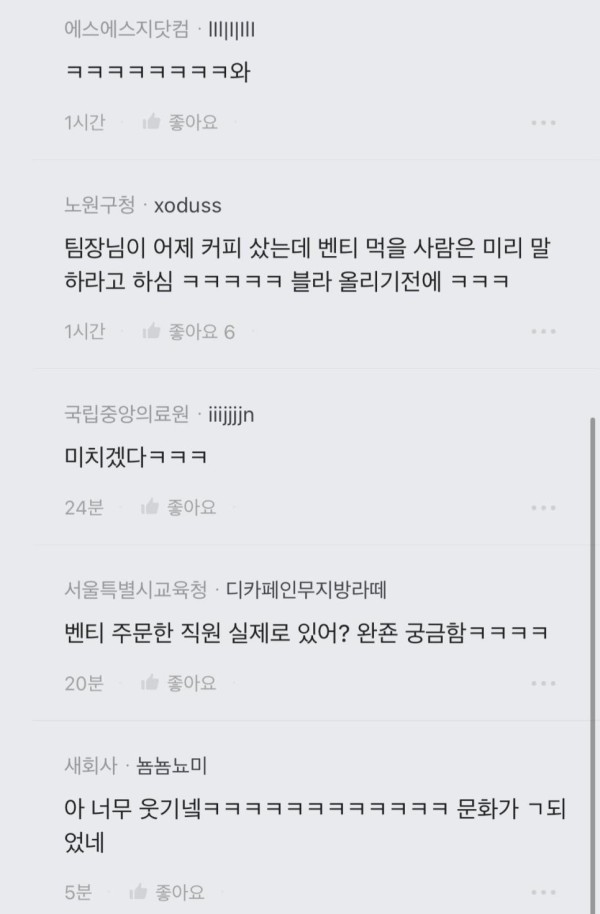Open more options on 놈놈뇨미's comment
The width and height of the screenshot is (600, 914).
pos(543,891)
